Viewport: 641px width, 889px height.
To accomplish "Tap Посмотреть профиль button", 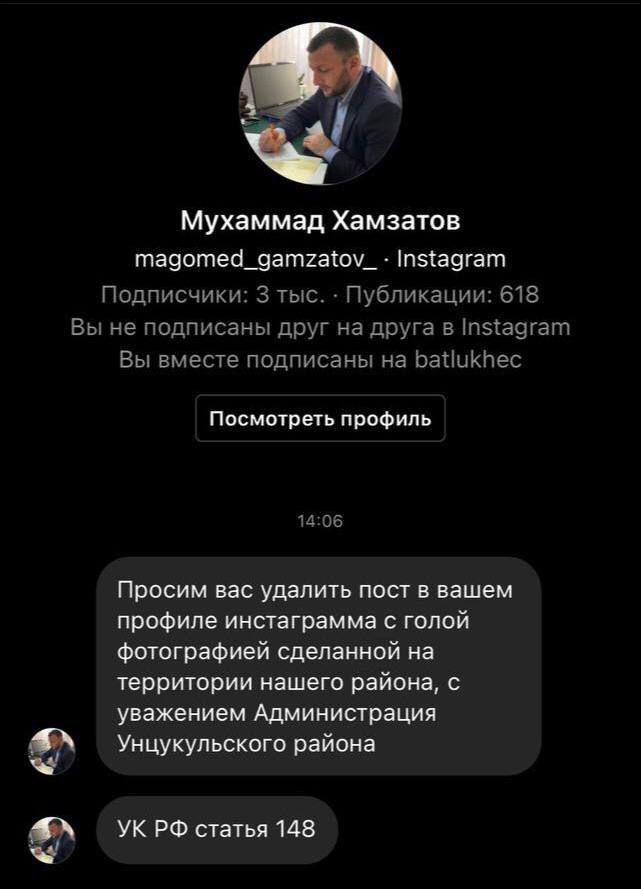I will pyautogui.click(x=320, y=418).
